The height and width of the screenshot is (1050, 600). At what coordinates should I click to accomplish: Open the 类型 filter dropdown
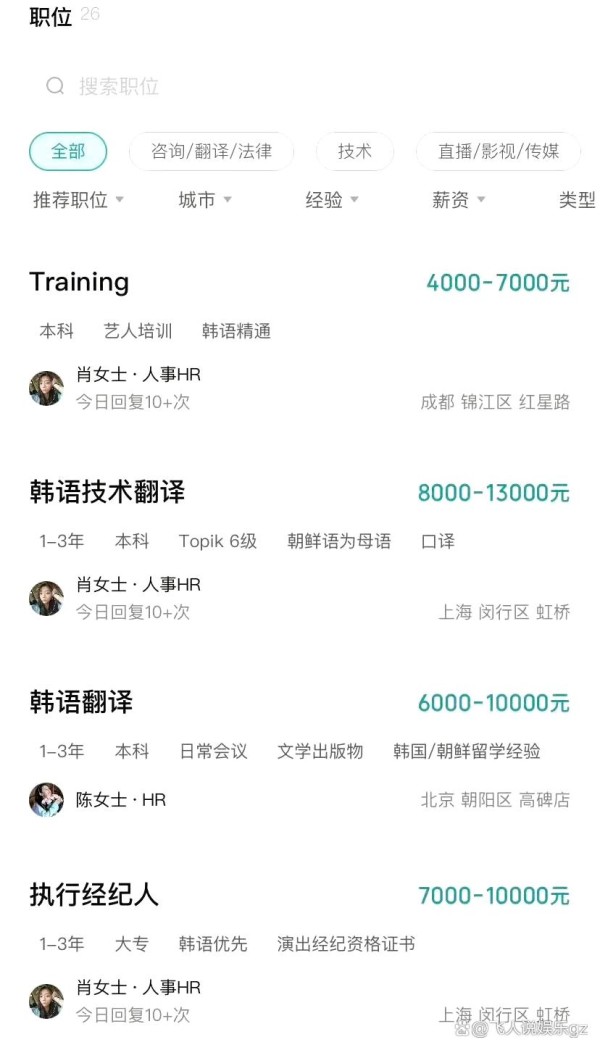pos(578,200)
